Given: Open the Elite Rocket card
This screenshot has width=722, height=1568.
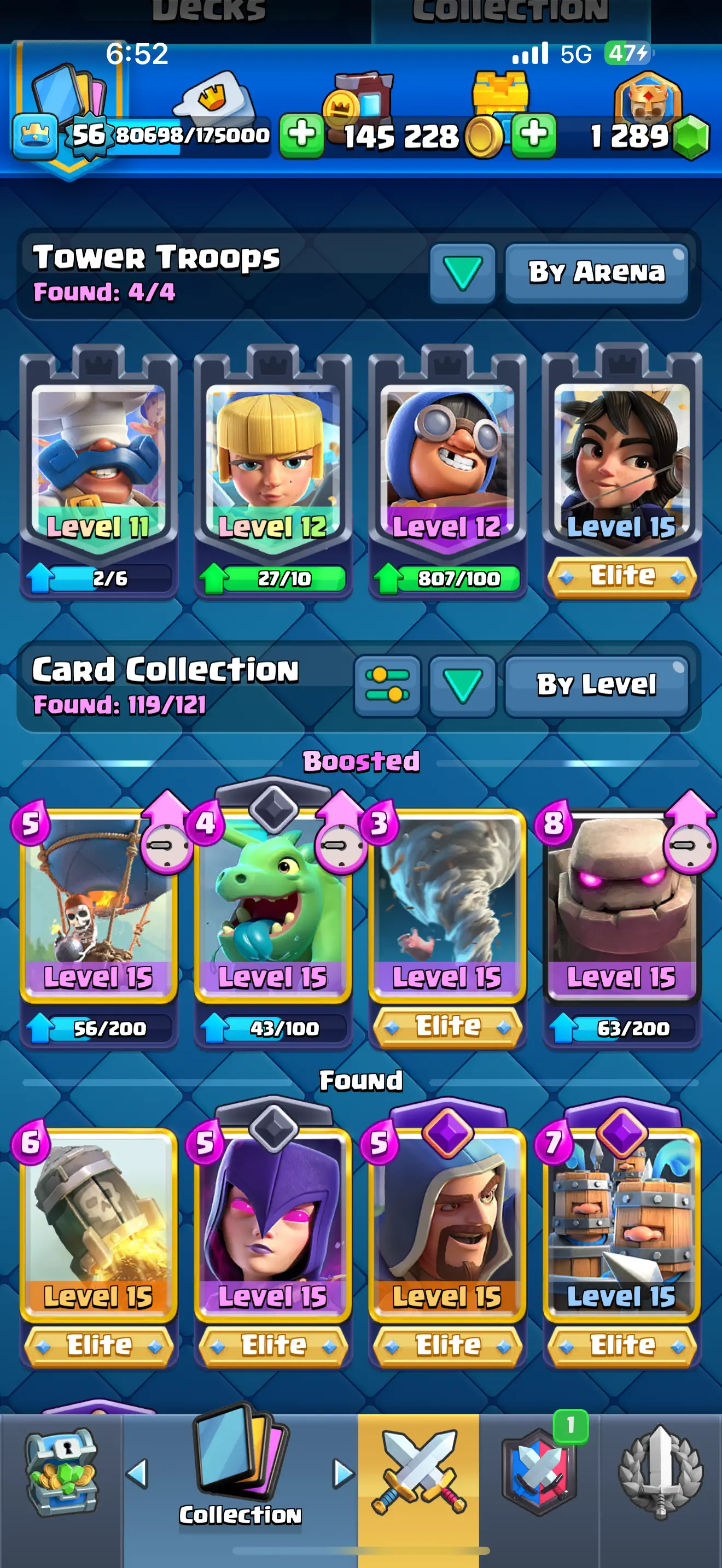Looking at the screenshot, I should pos(98,1224).
